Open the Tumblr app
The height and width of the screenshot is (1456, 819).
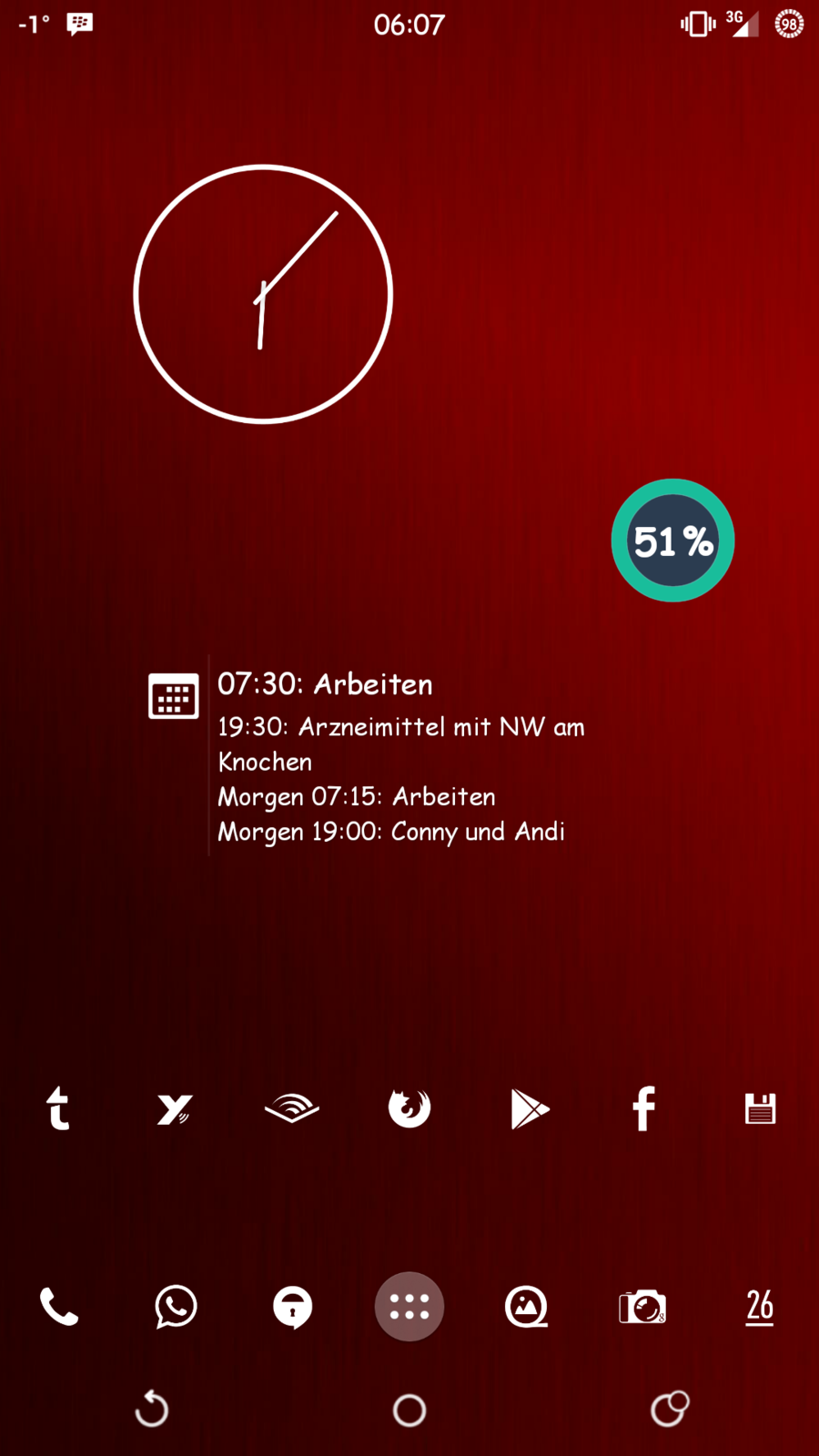click(x=58, y=1108)
